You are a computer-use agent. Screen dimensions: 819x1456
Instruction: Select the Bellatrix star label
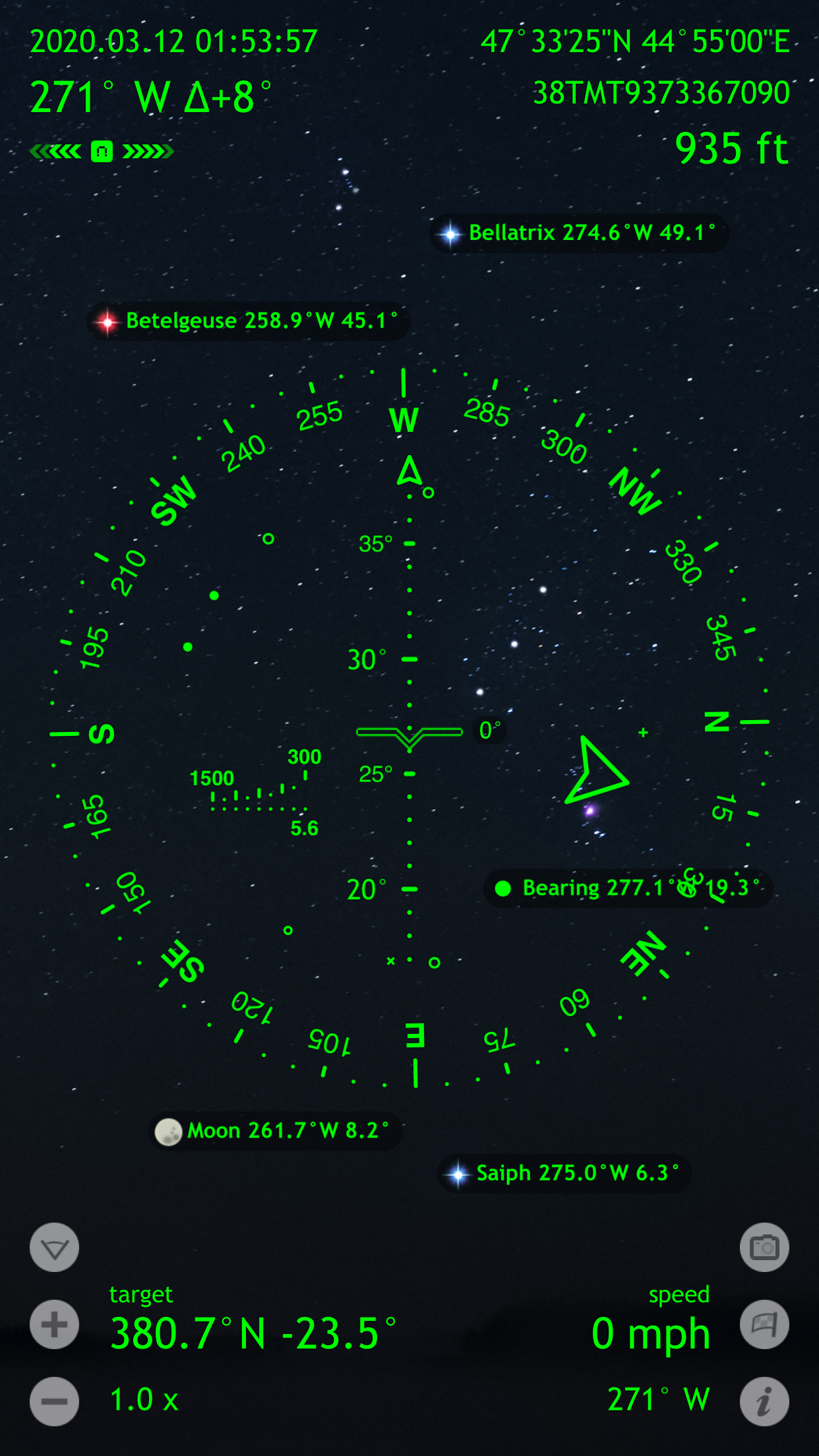(579, 233)
